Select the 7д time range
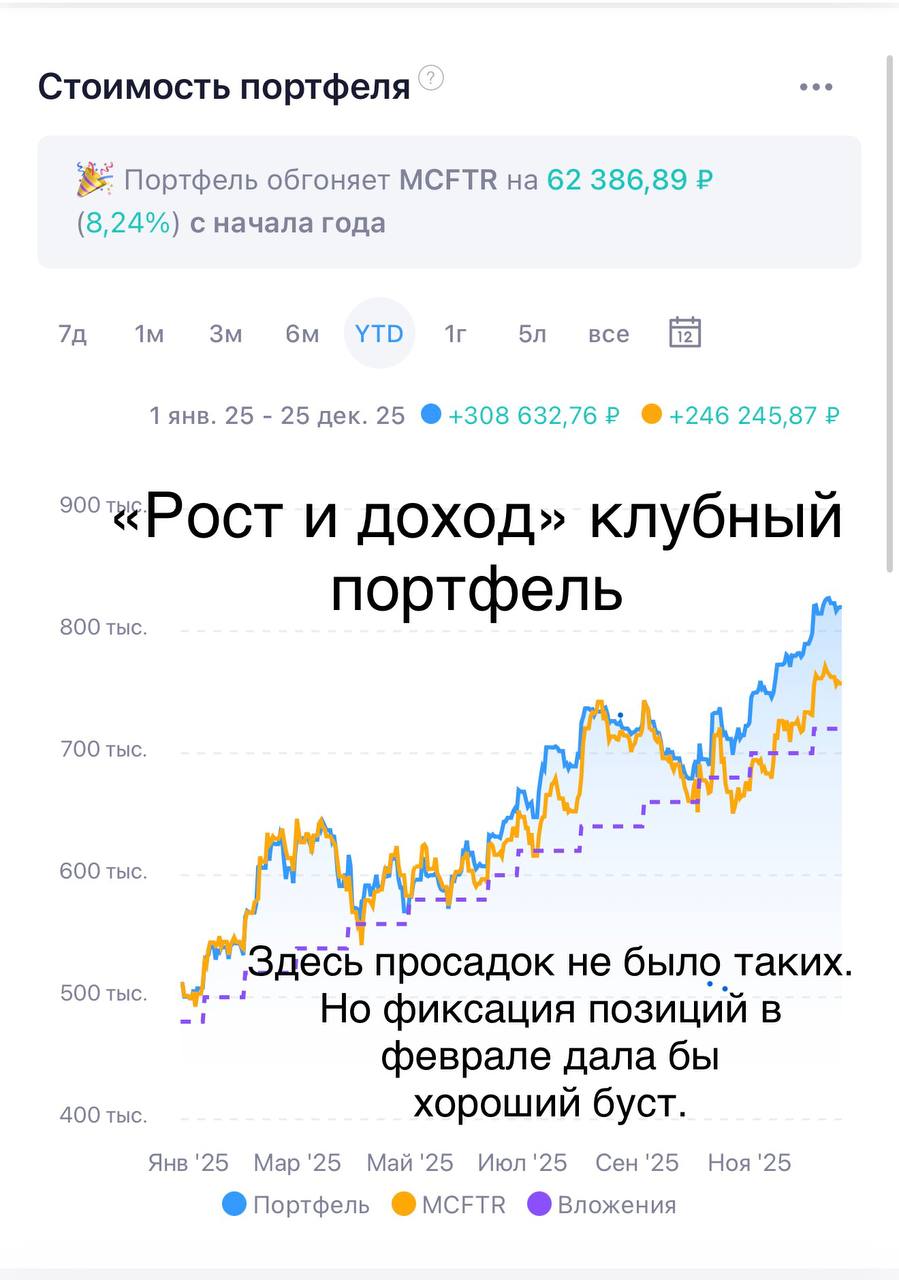This screenshot has height=1280, width=899. [x=72, y=334]
